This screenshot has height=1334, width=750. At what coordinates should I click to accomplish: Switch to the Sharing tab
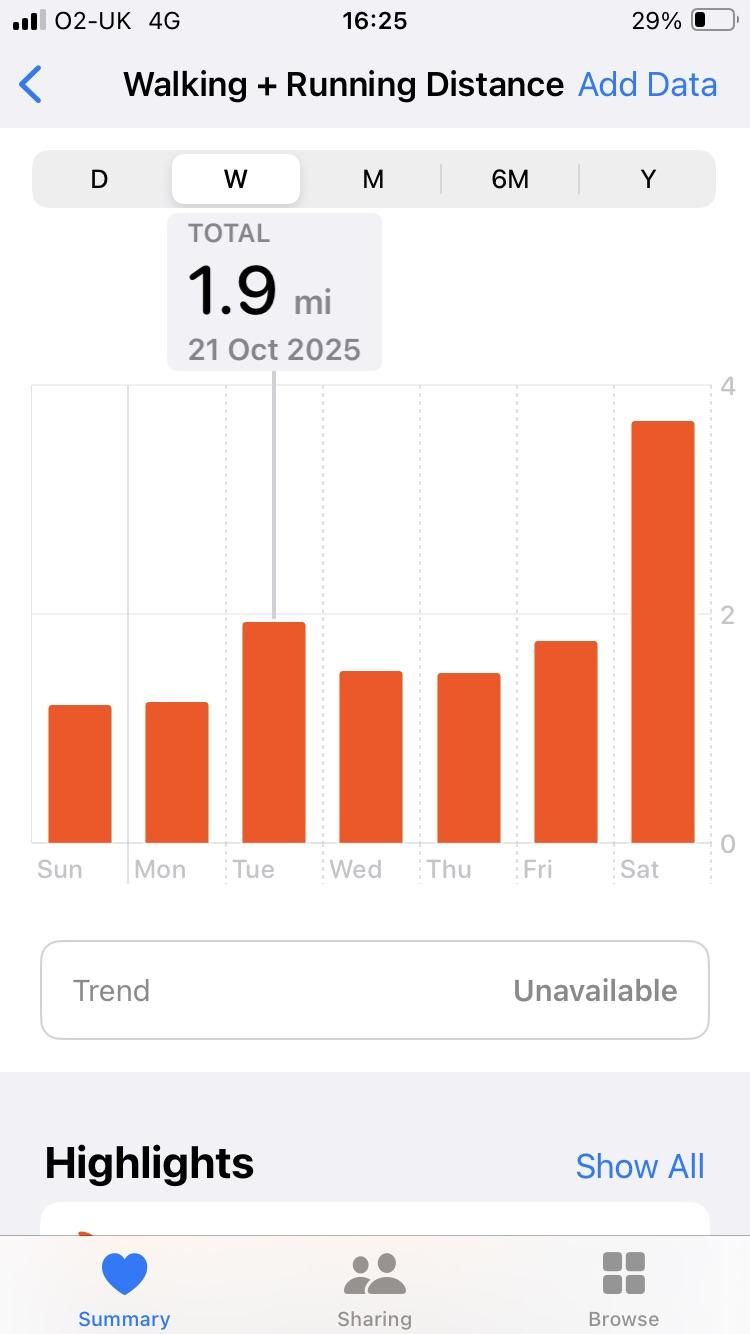pyautogui.click(x=374, y=1289)
